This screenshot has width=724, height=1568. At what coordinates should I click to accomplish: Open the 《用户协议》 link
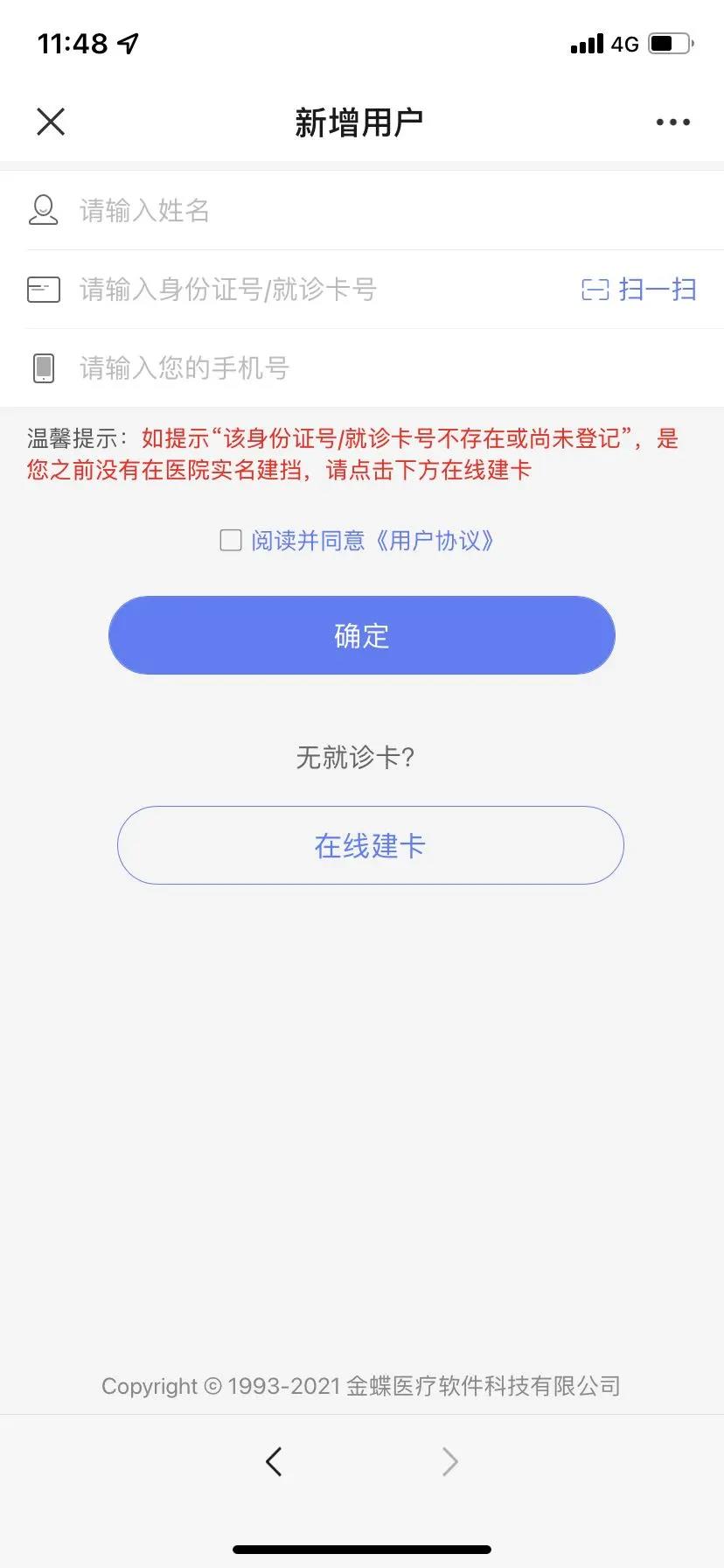[x=434, y=540]
